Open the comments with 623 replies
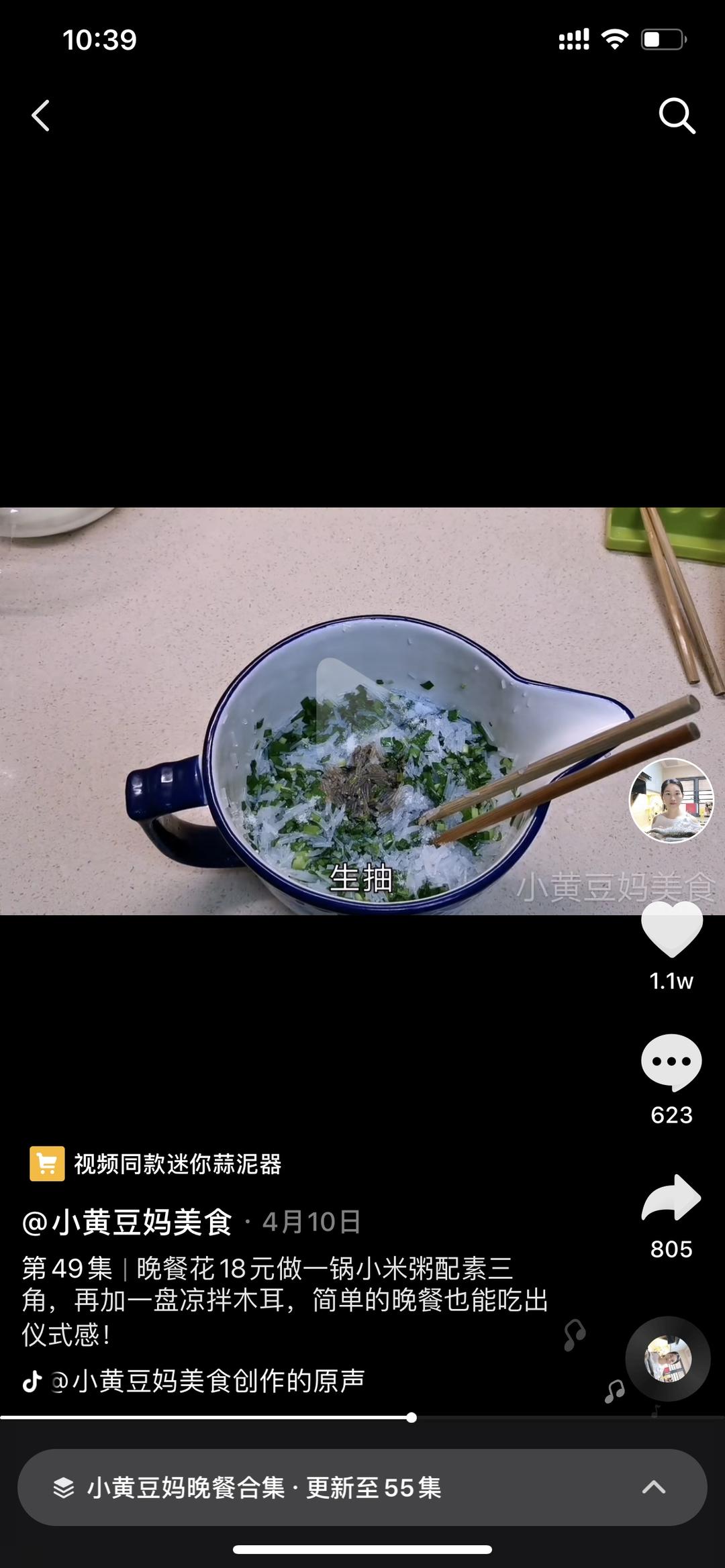This screenshot has width=725, height=1568. tap(671, 1062)
